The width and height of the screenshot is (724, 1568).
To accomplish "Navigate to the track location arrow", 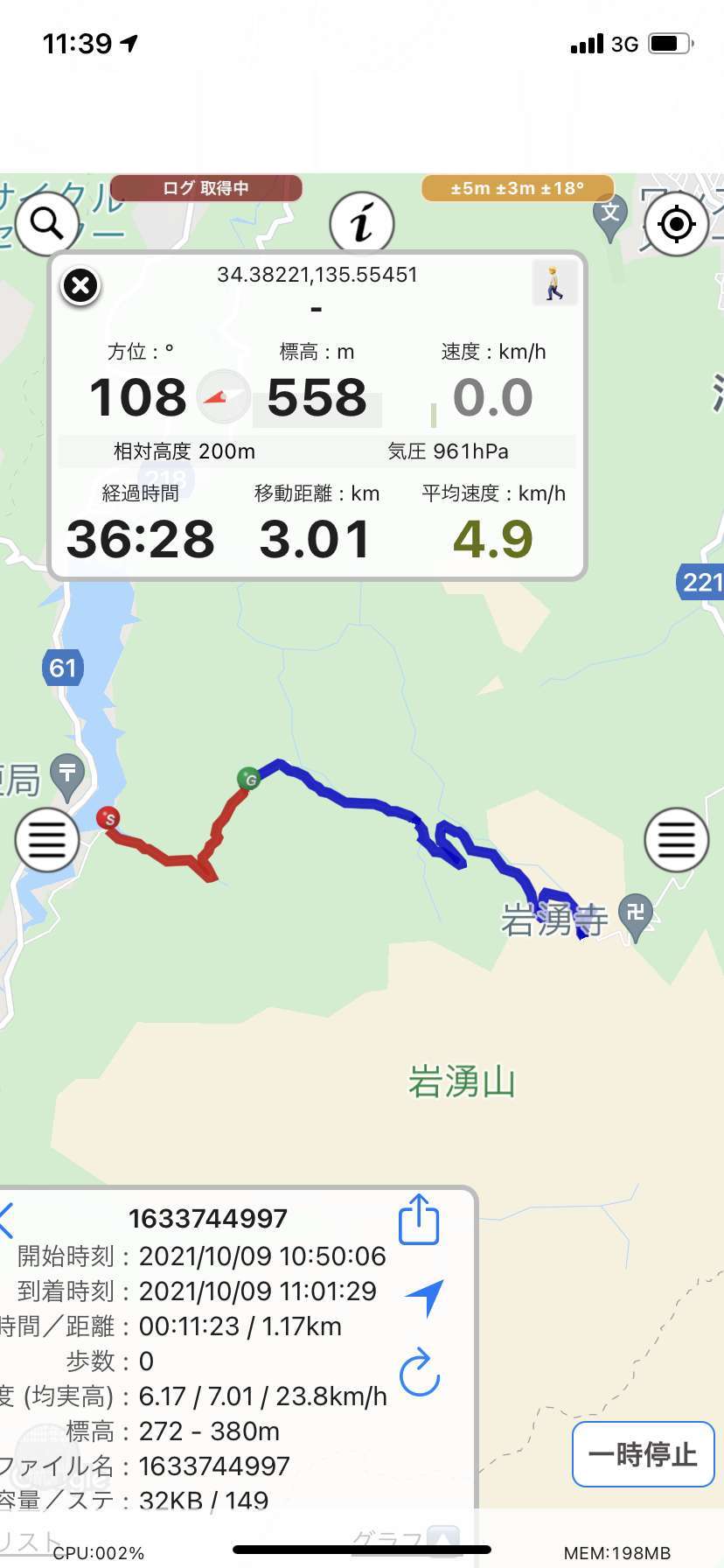I will click(x=425, y=1297).
